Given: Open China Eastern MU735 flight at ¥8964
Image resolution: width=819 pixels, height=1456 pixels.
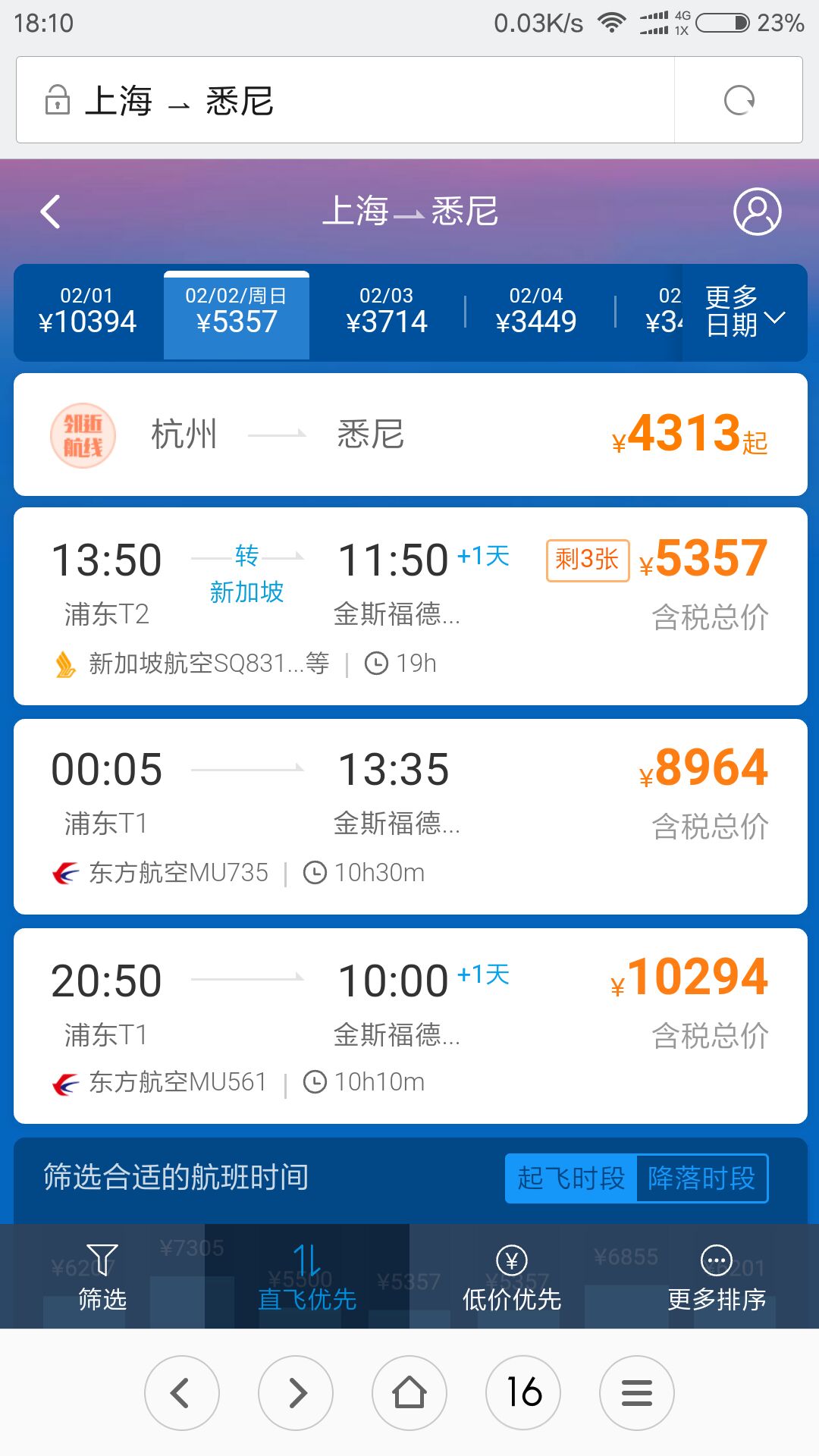Looking at the screenshot, I should (410, 817).
